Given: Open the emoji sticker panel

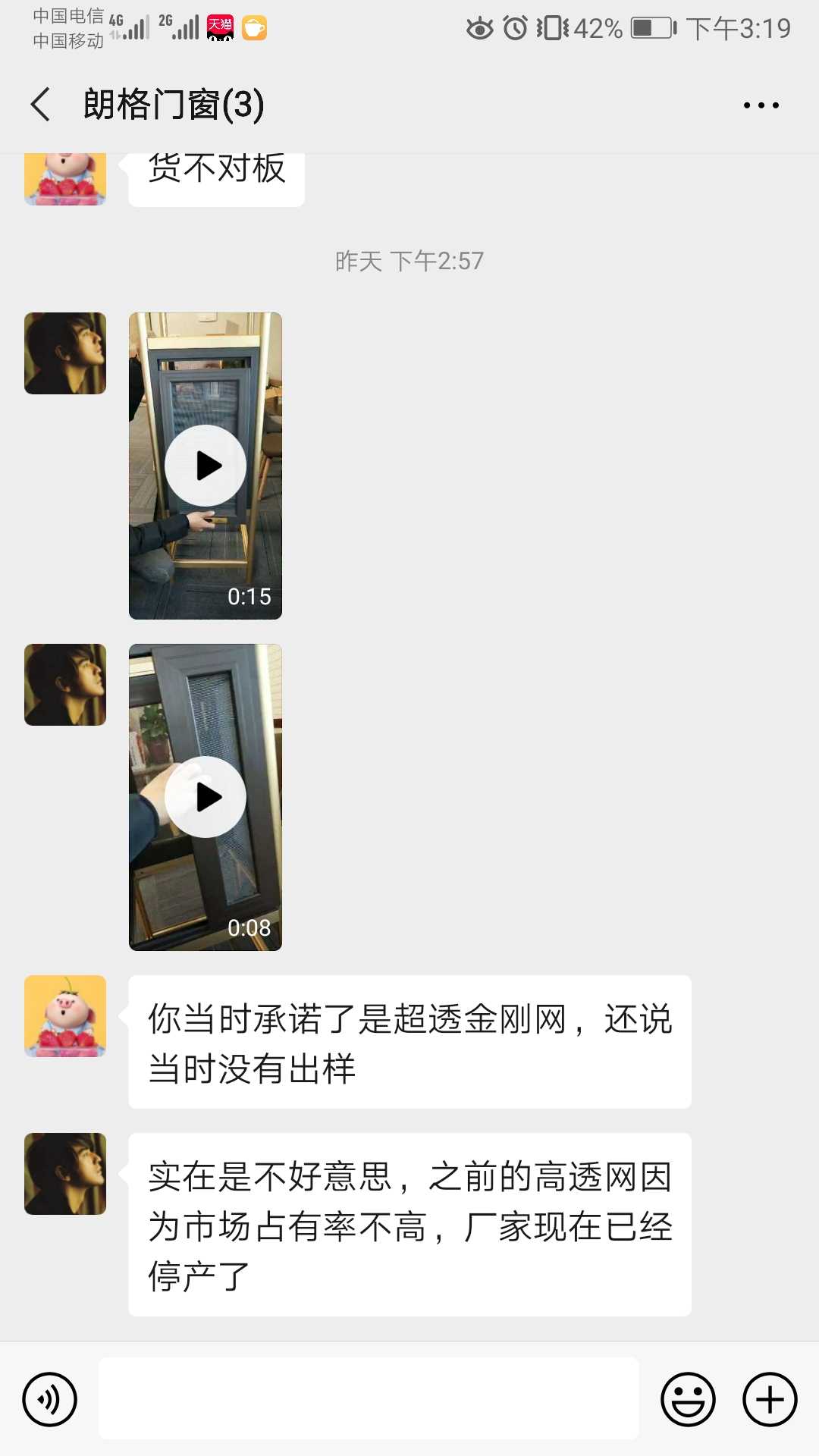Looking at the screenshot, I should pos(688,1399).
